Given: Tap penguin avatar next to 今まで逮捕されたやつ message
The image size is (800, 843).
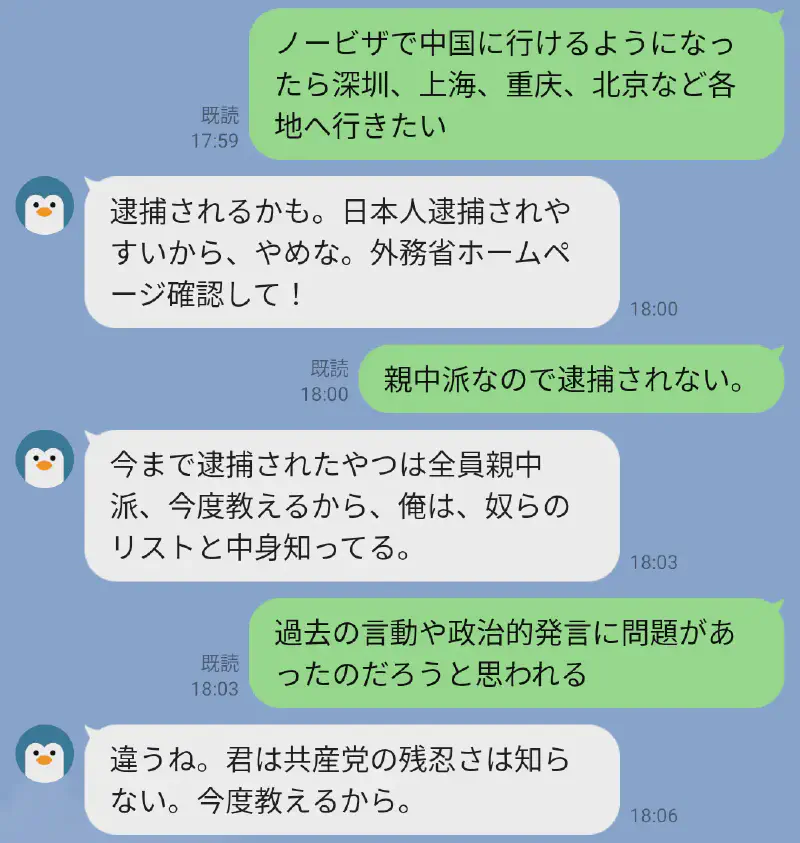Looking at the screenshot, I should 45,459.
